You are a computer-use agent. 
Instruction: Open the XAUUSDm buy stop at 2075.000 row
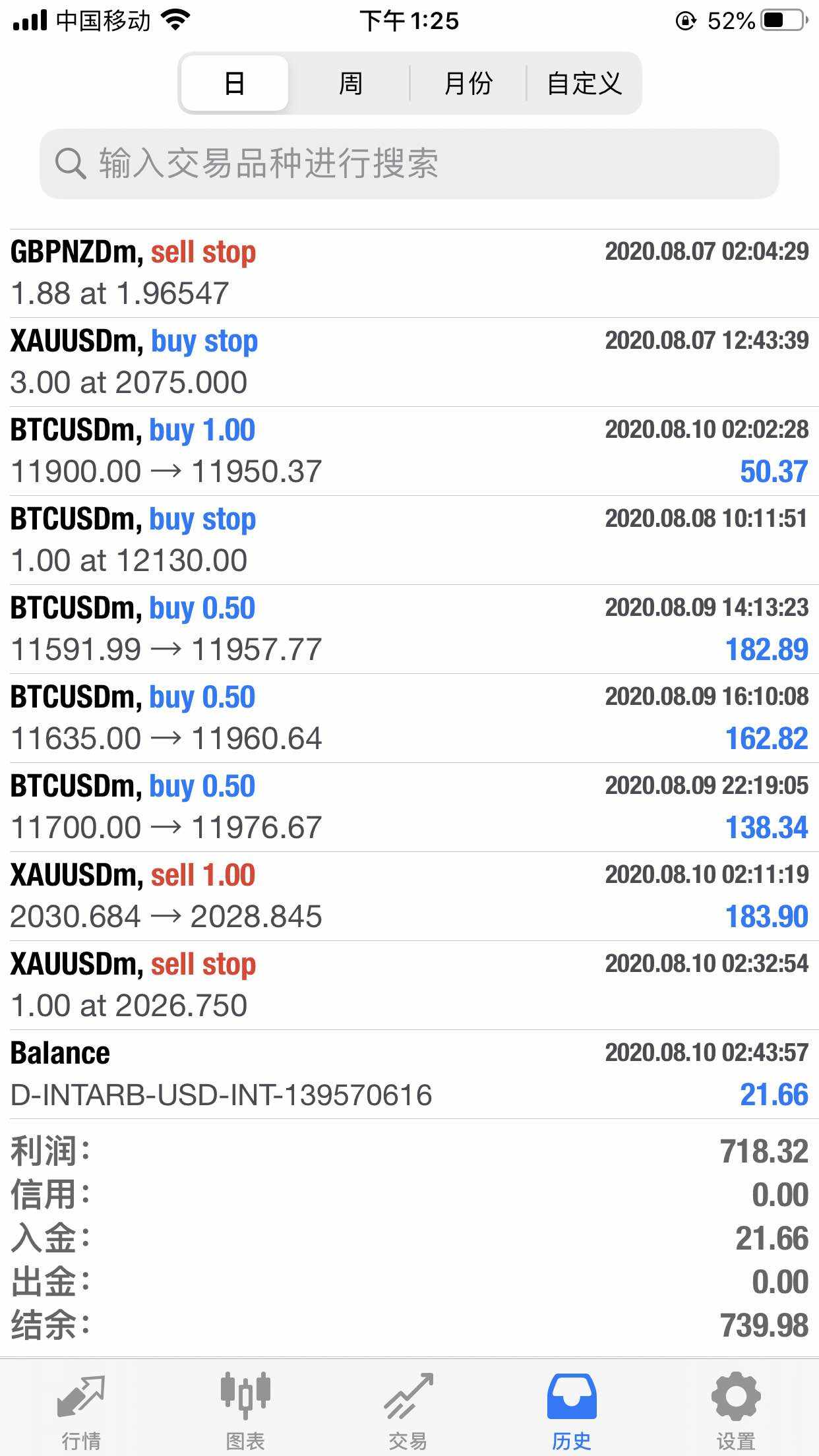click(x=409, y=362)
